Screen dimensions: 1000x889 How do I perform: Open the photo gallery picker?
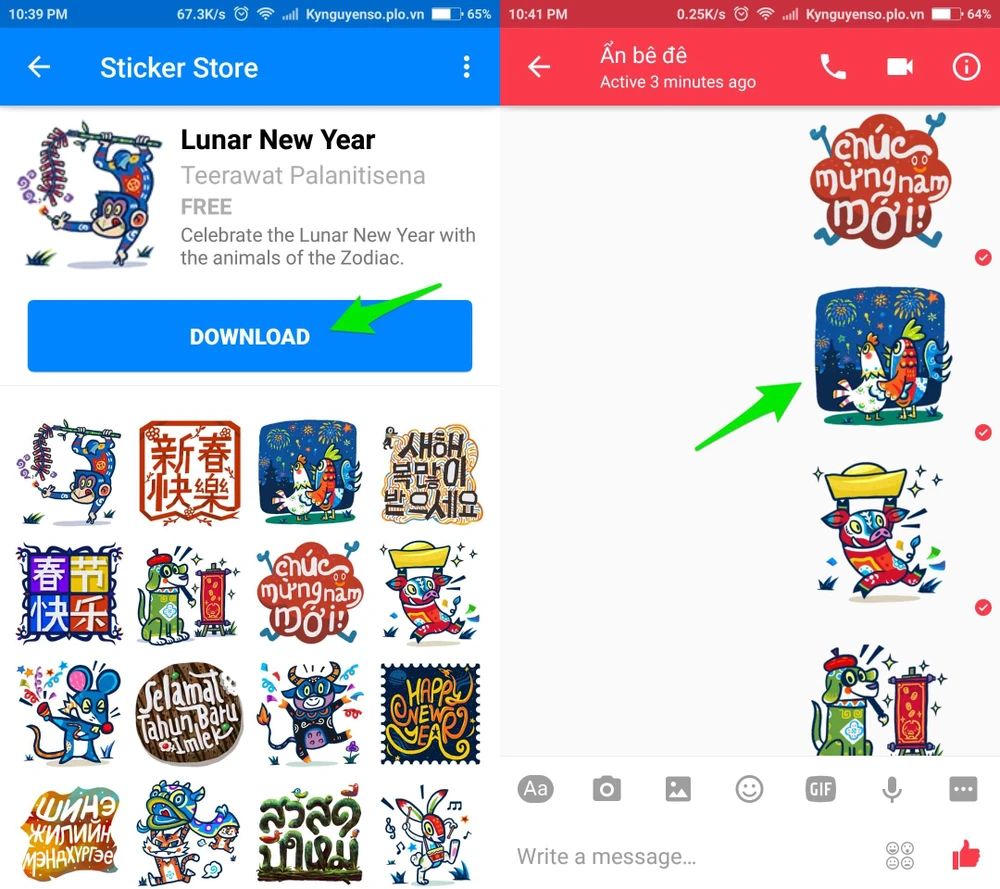coord(678,789)
